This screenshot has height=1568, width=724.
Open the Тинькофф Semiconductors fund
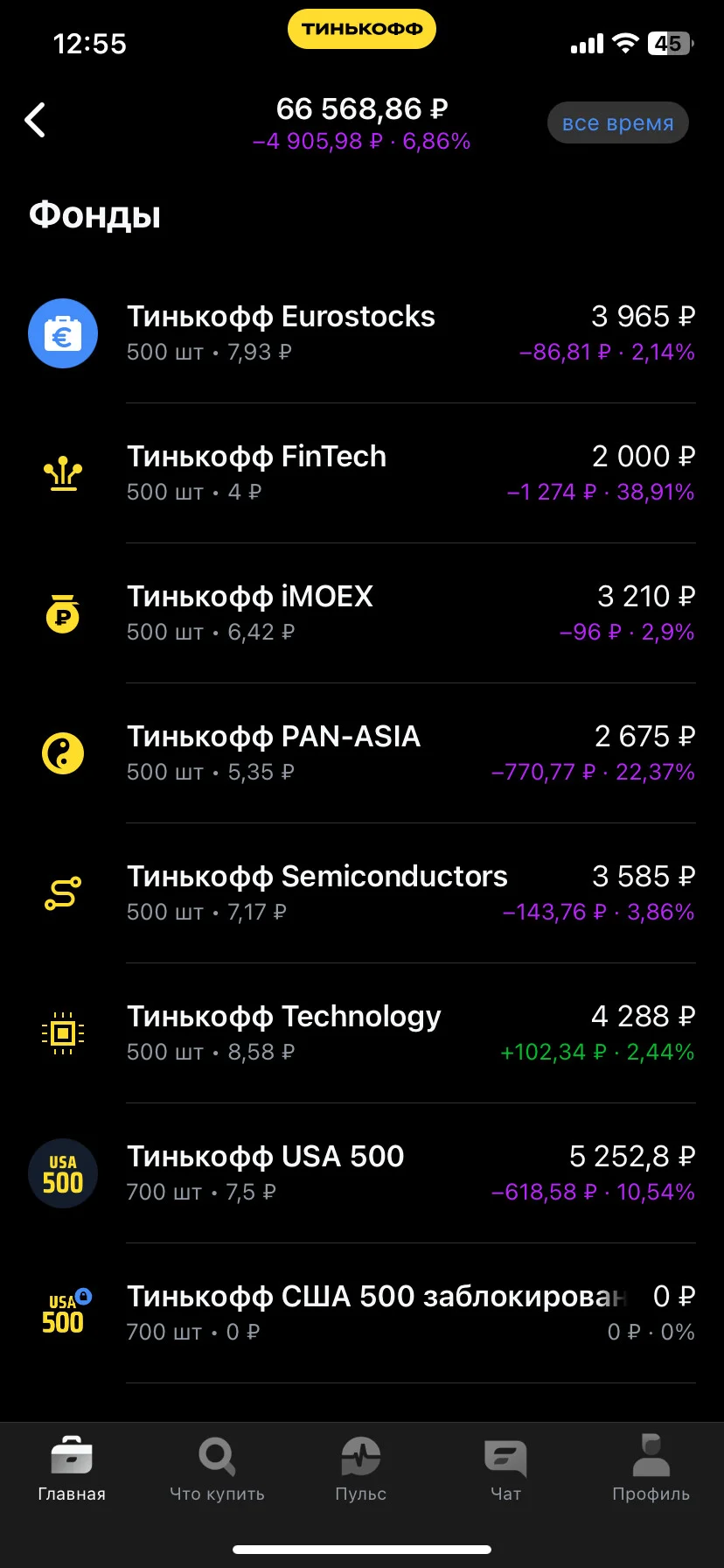coord(362,893)
